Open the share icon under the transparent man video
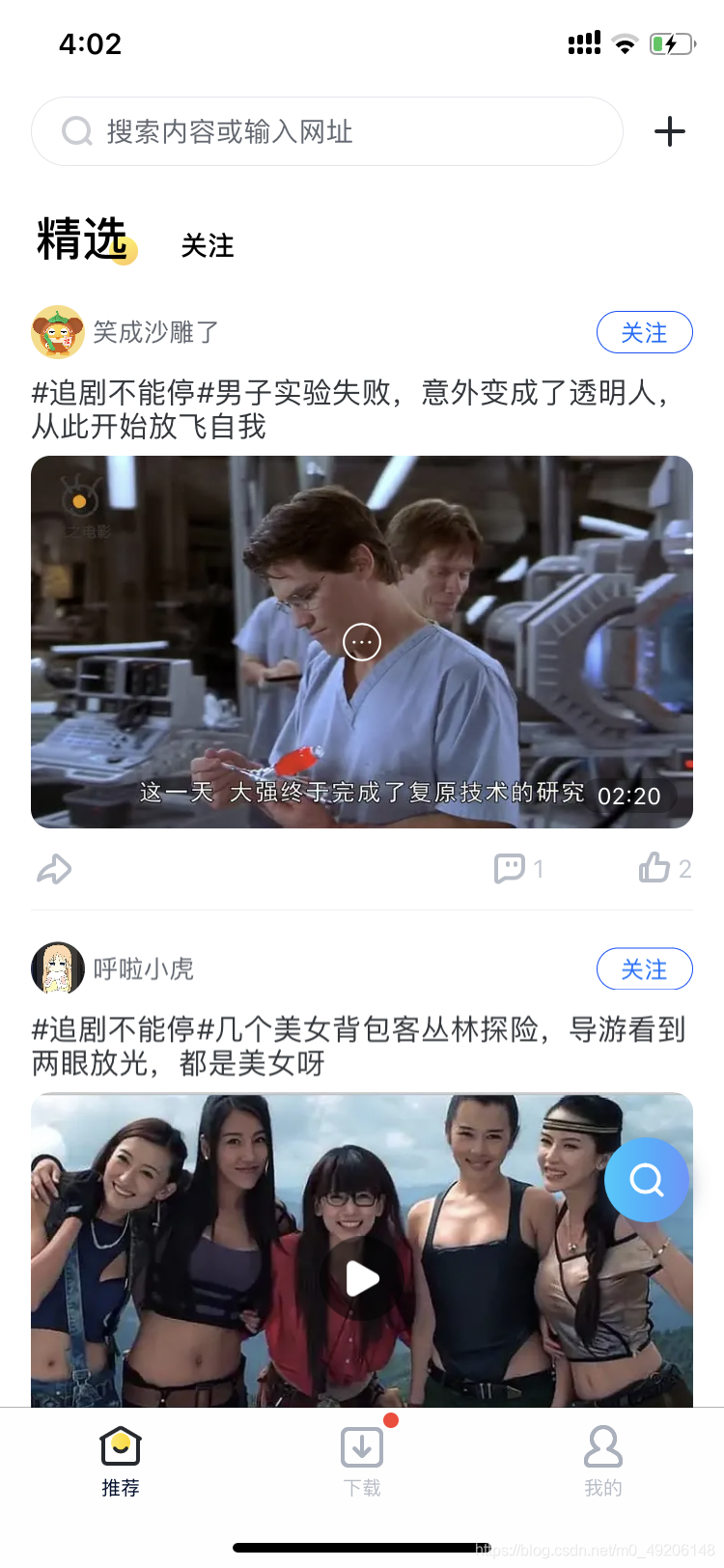 click(55, 868)
